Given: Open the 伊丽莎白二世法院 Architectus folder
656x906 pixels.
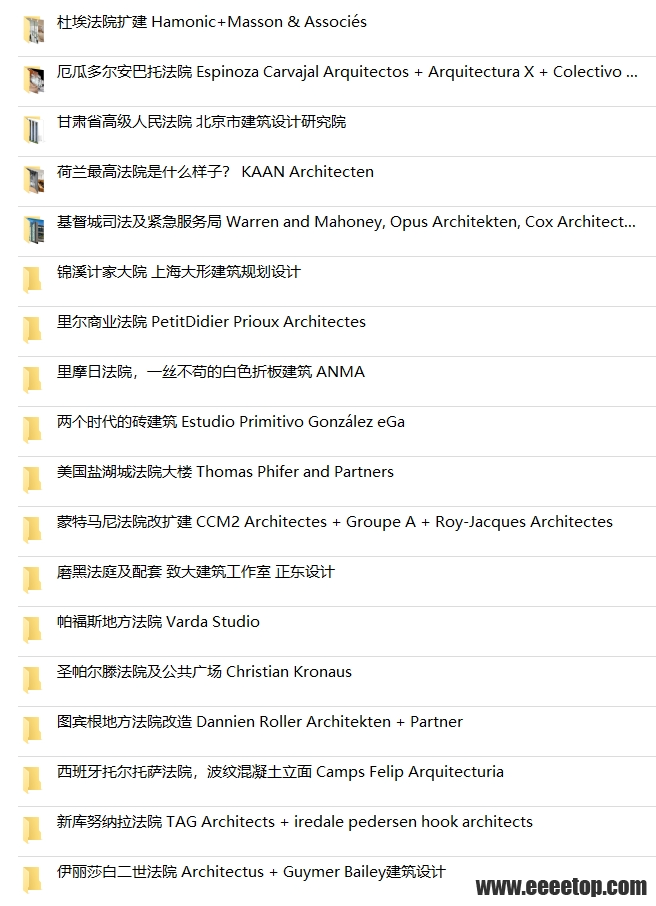Looking at the screenshot, I should point(250,872).
